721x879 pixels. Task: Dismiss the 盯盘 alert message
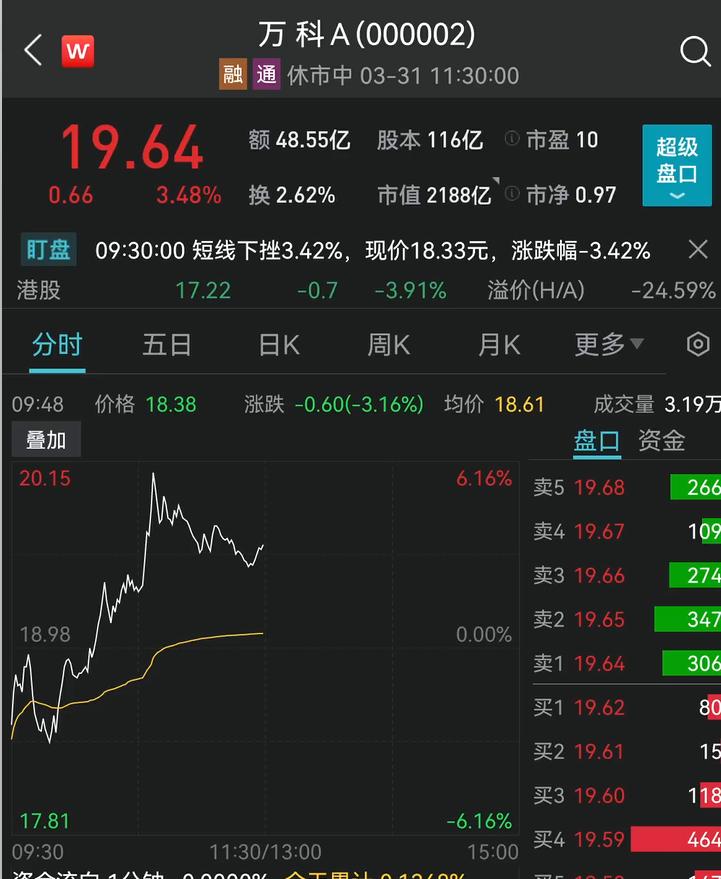point(699,249)
